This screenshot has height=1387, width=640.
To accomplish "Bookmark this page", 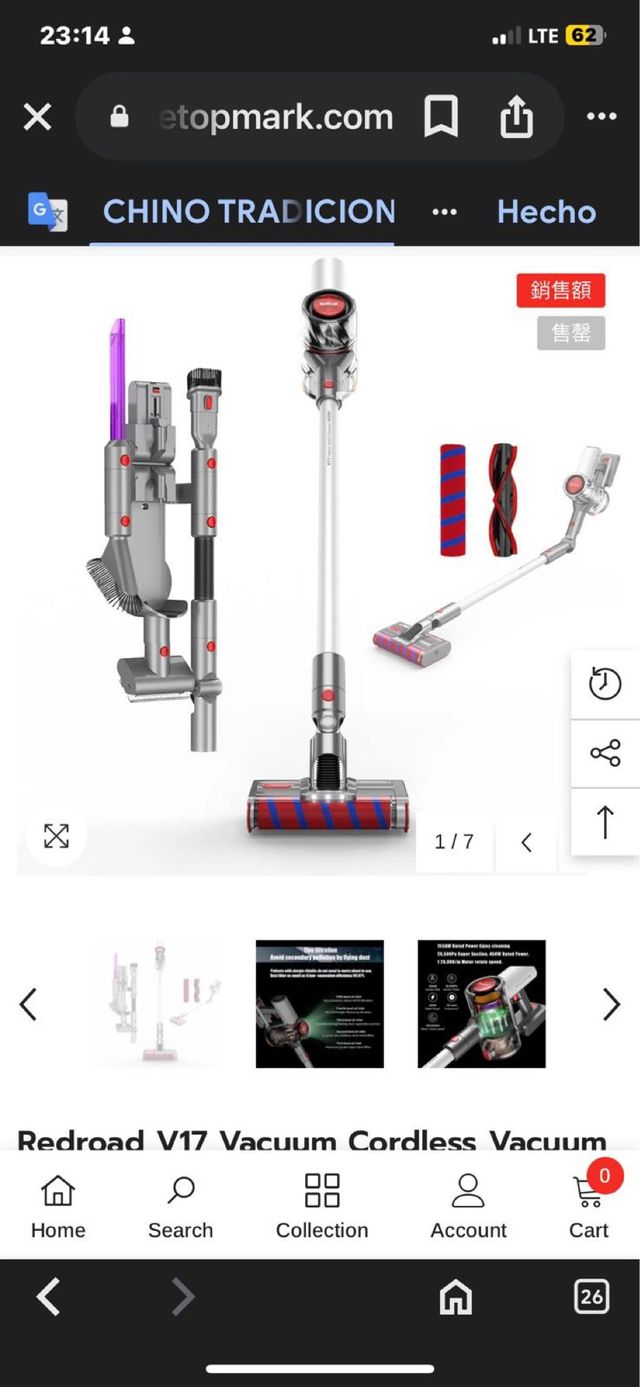I will pyautogui.click(x=441, y=118).
